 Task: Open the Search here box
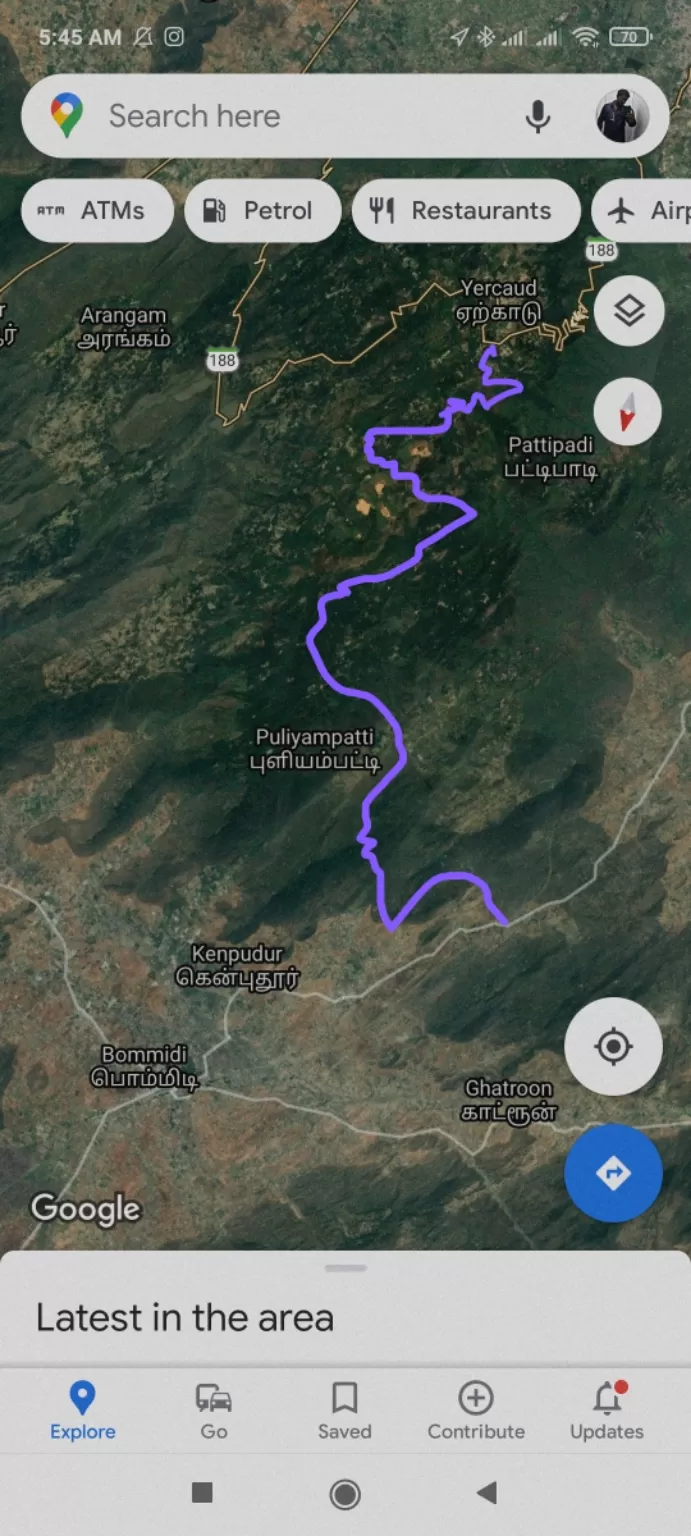(300, 116)
